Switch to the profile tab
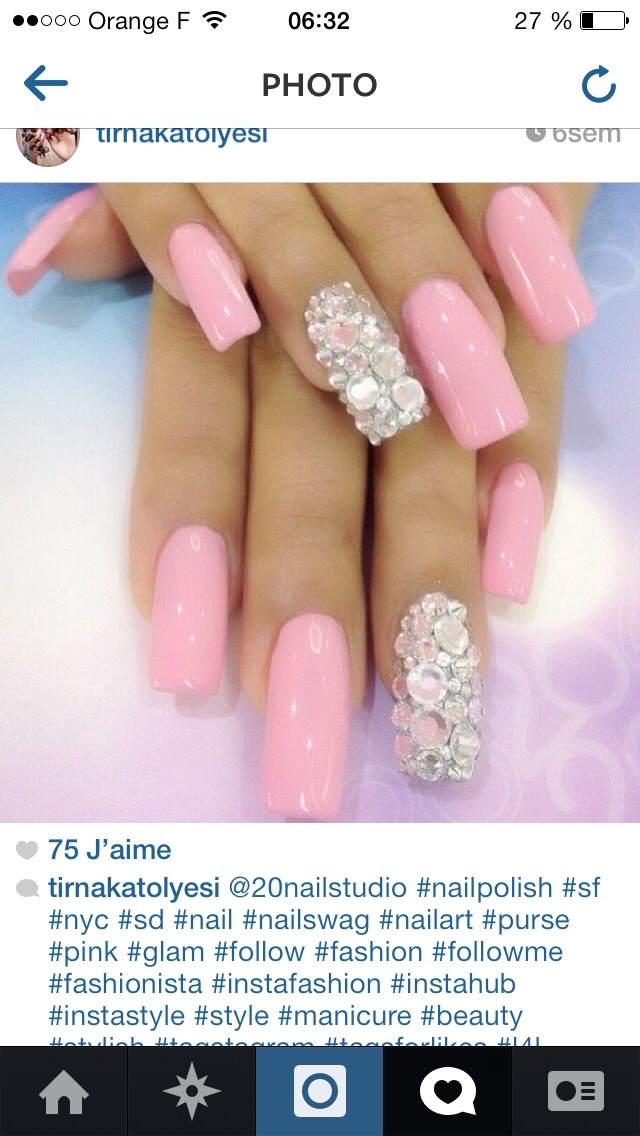This screenshot has width=640, height=1136. click(x=576, y=1091)
